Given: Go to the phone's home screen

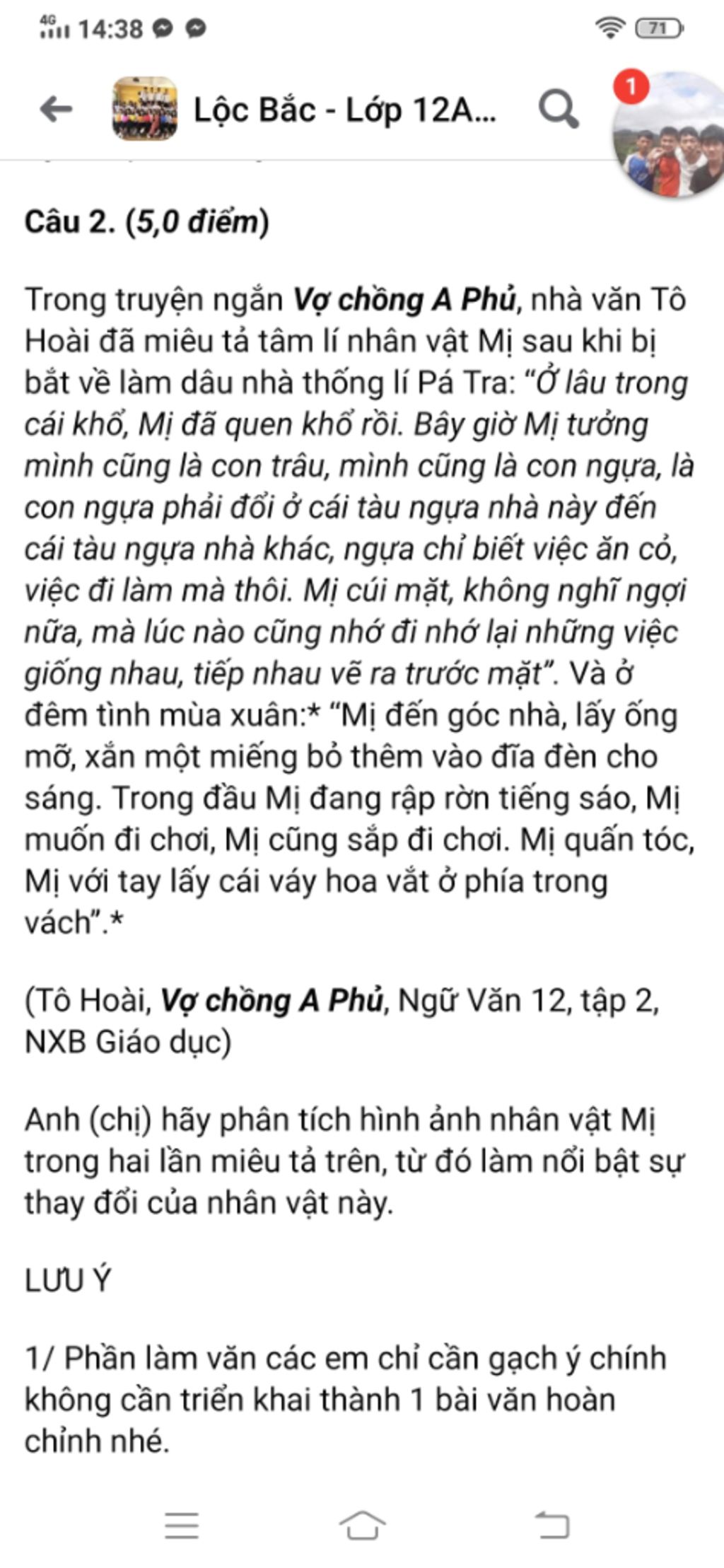Looking at the screenshot, I should 362,1526.
